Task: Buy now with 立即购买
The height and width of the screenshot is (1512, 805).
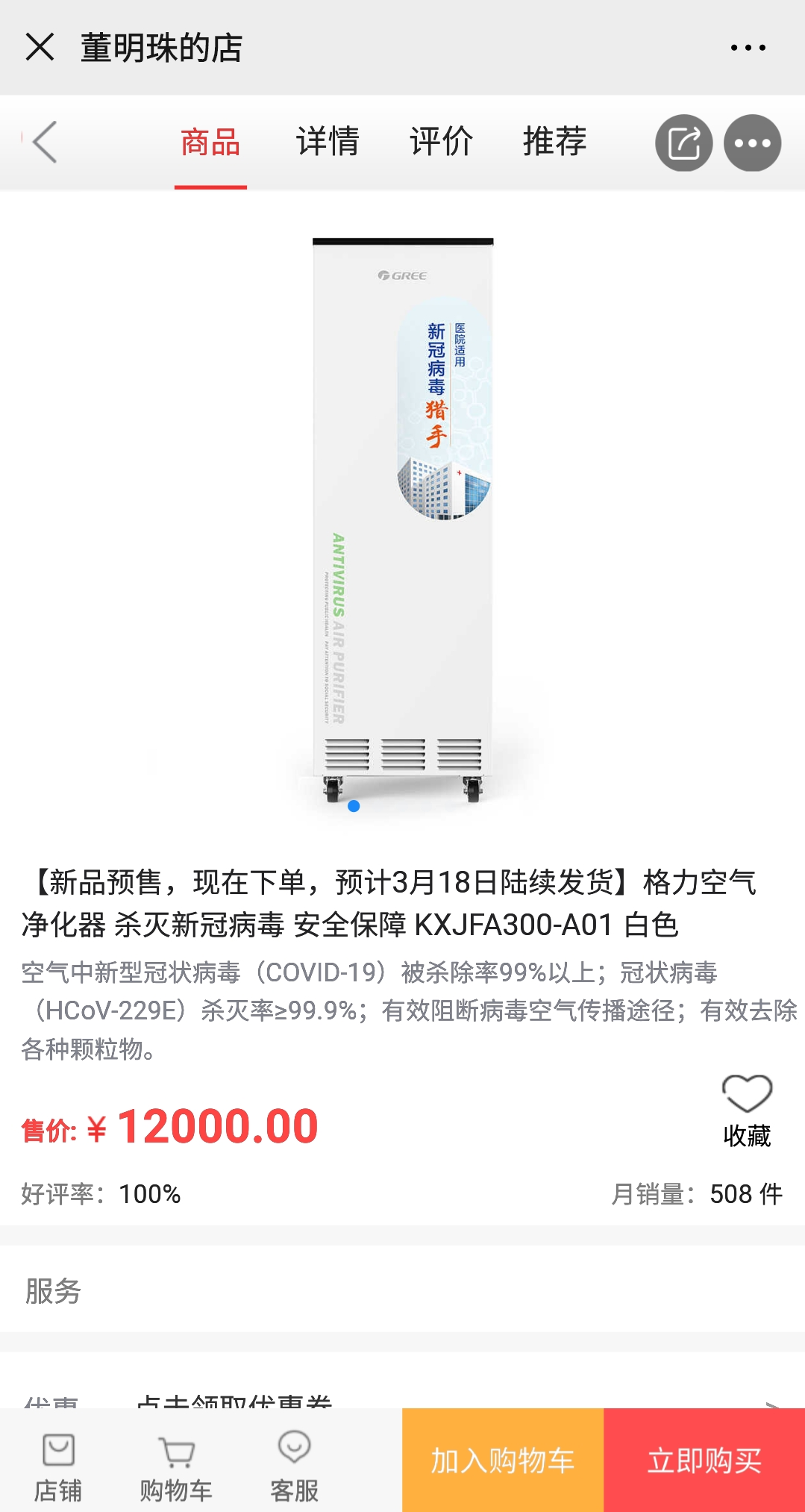Action: click(x=704, y=1461)
